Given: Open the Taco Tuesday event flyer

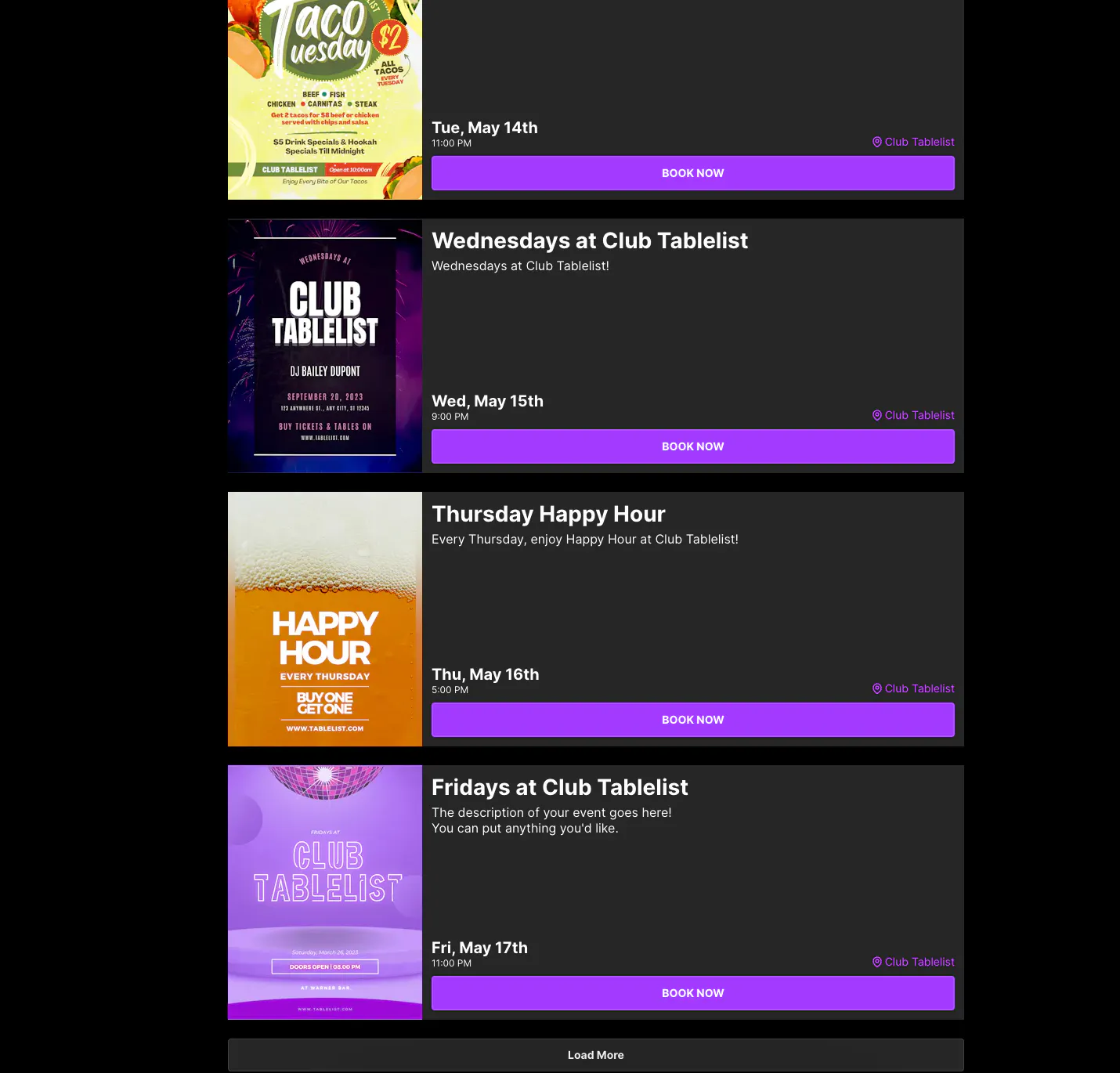Looking at the screenshot, I should [325, 98].
